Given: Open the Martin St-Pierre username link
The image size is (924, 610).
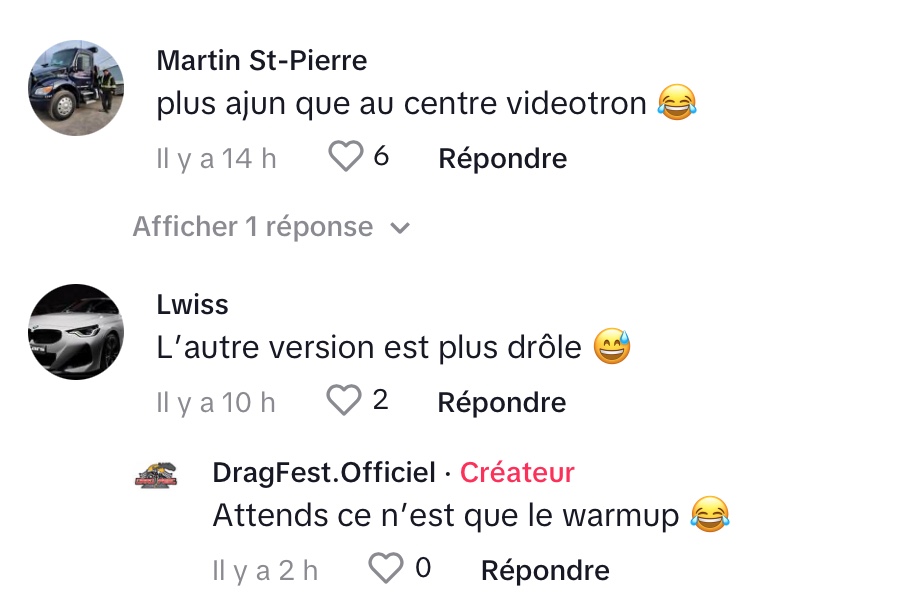Looking at the screenshot, I should (x=262, y=61).
